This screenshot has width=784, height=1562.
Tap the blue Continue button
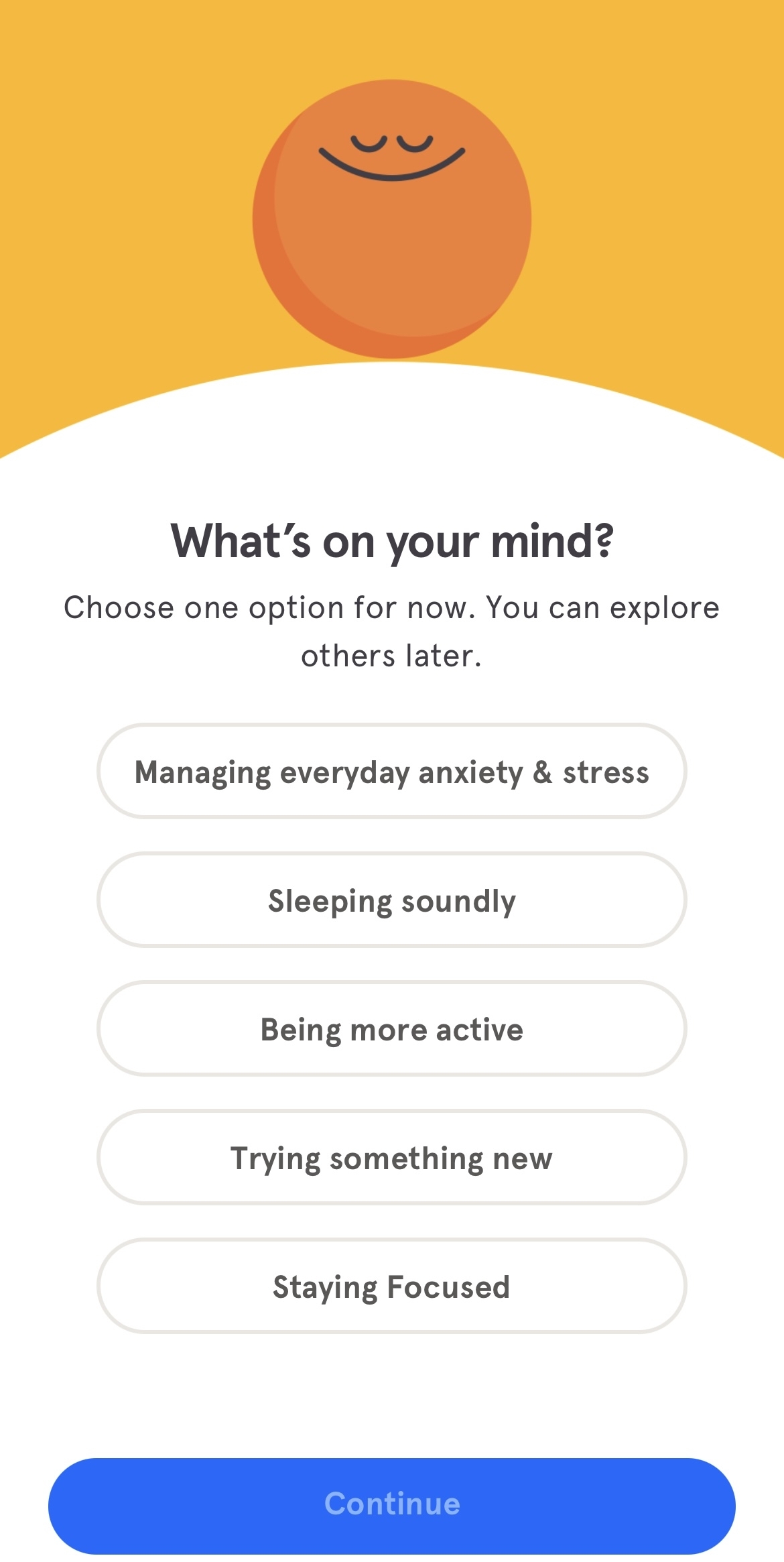[x=392, y=1506]
